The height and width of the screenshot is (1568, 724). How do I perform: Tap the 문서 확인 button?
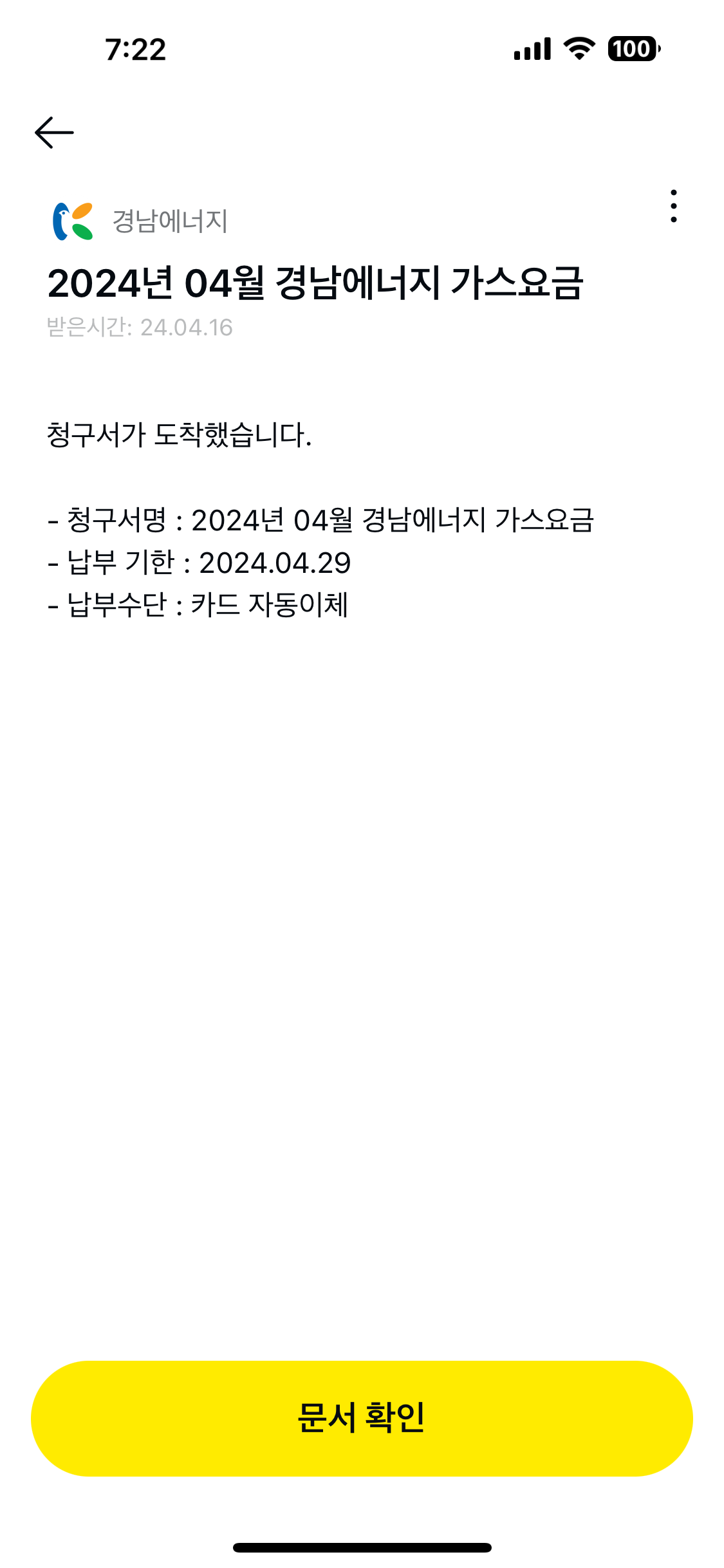(x=362, y=1418)
